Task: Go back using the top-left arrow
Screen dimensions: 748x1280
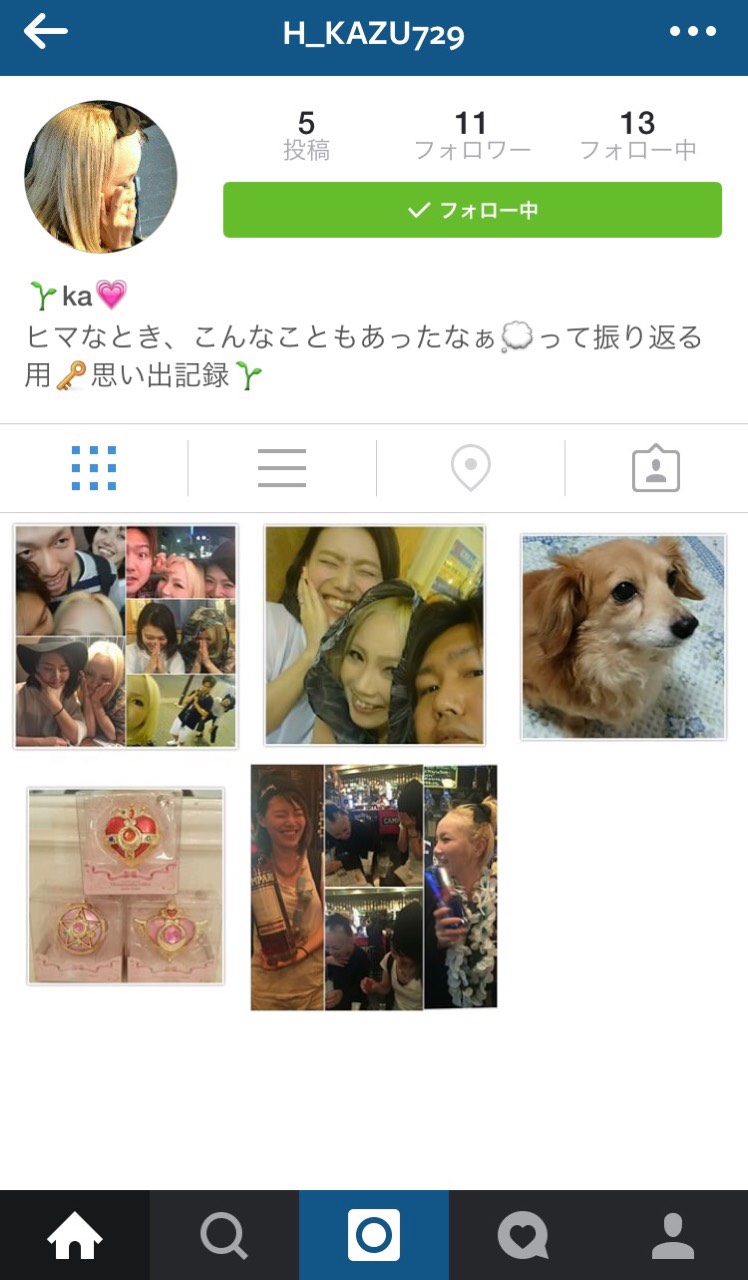Action: (46, 32)
